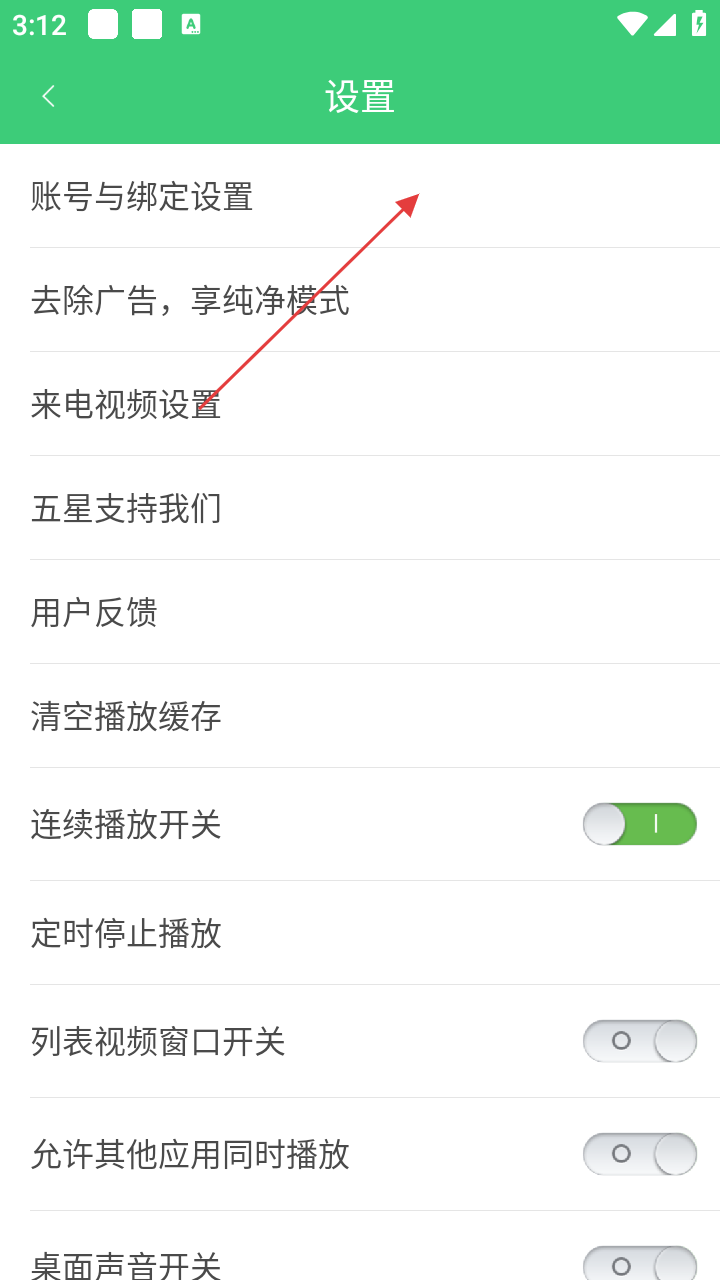
Task: Select 五星支持我们
Action: click(126, 508)
